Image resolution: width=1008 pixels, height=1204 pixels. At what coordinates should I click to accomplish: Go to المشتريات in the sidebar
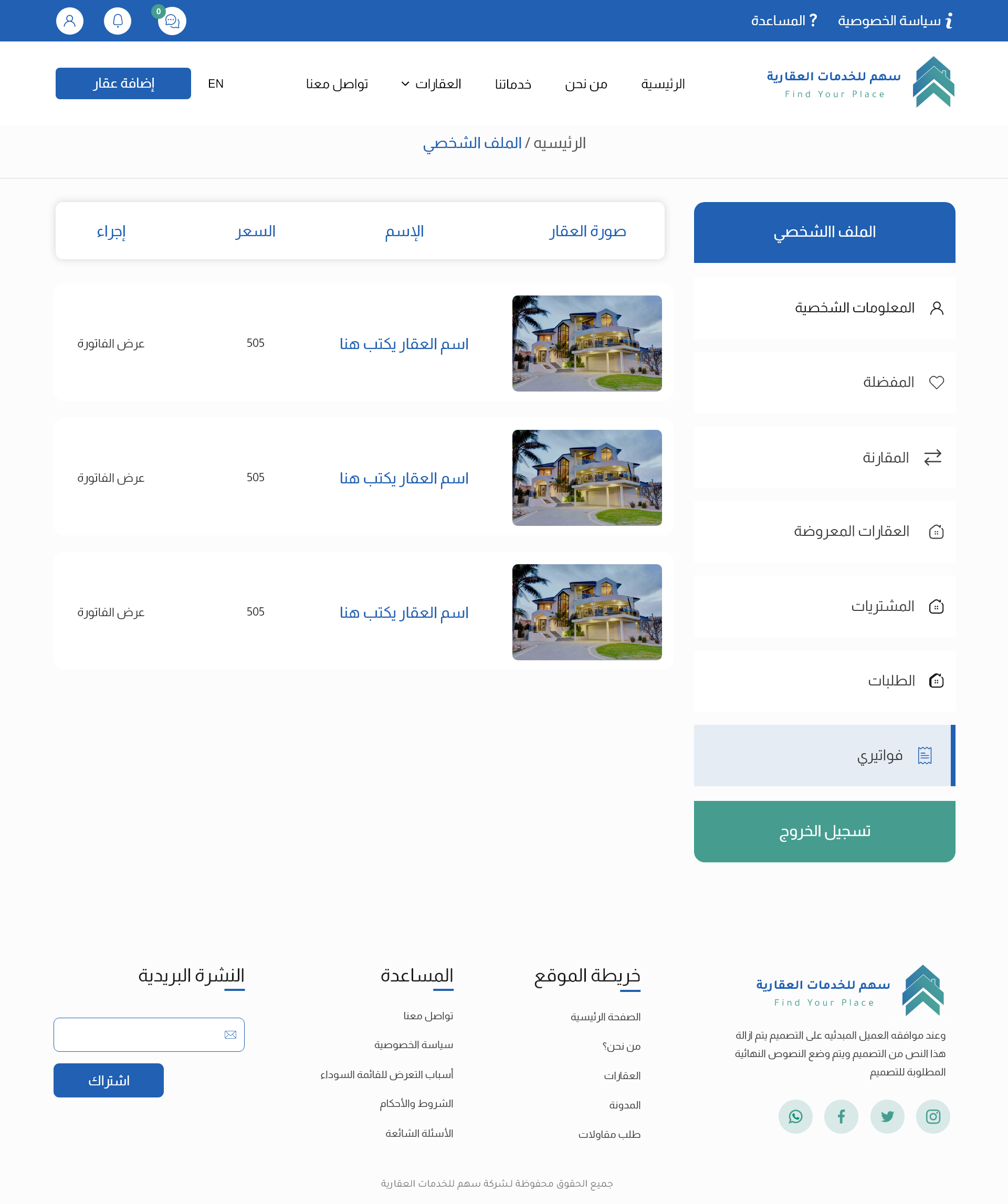pos(883,606)
